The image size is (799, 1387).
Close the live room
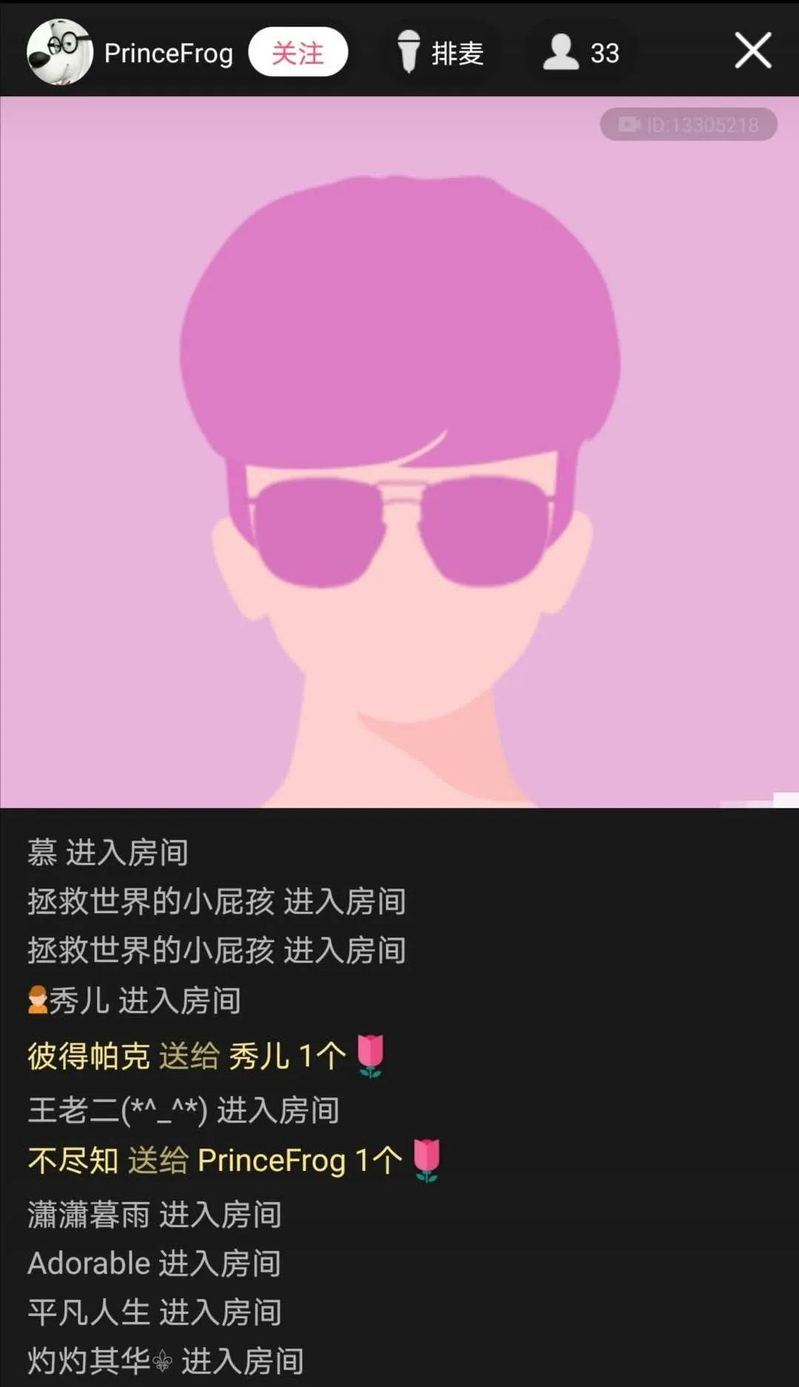752,50
